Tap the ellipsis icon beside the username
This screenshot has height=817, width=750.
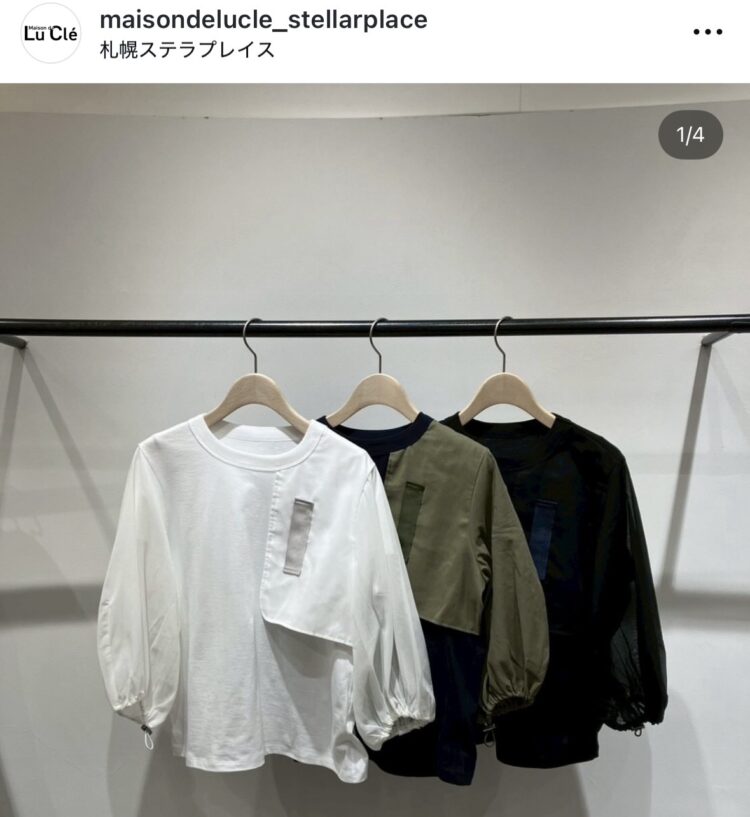pos(706,30)
